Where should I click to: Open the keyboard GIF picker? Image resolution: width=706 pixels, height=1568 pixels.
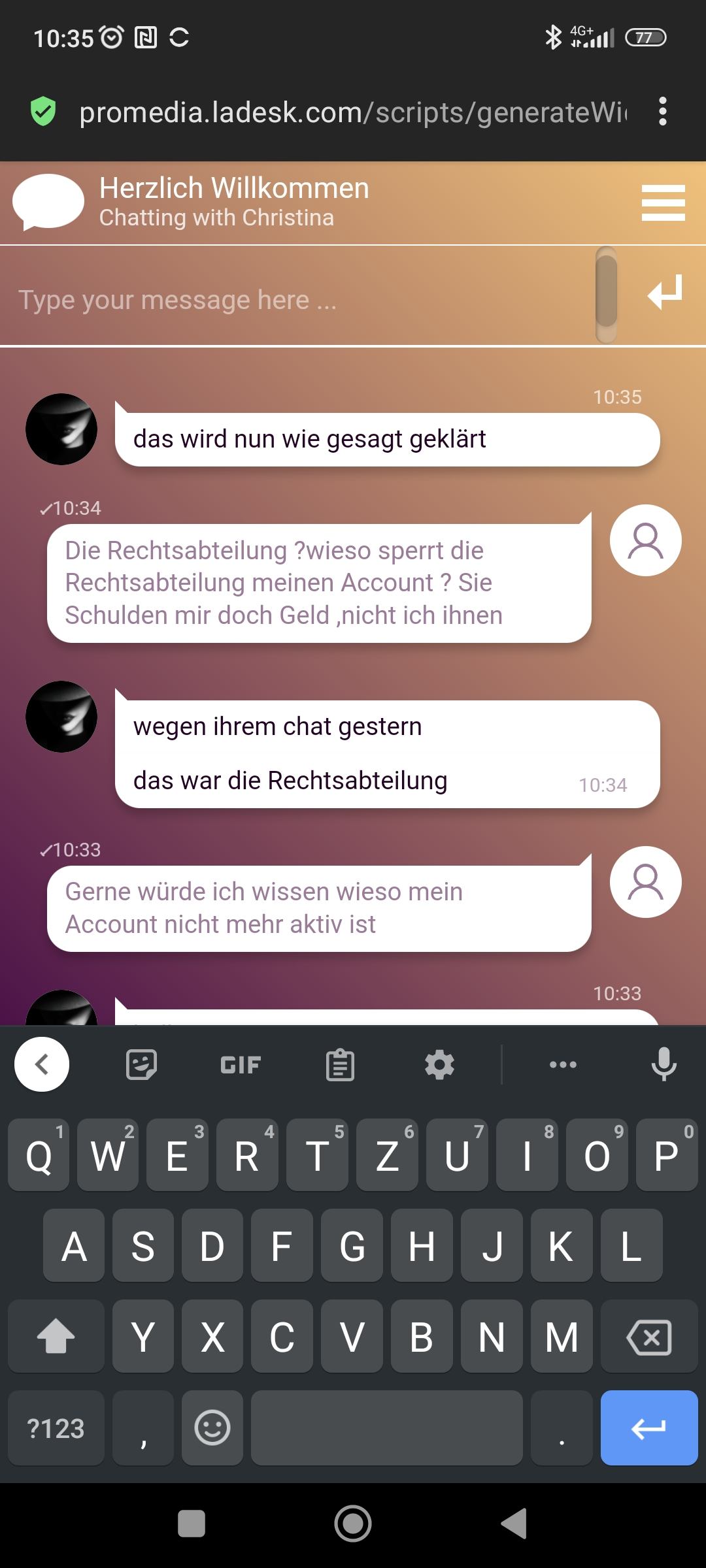(x=241, y=1065)
